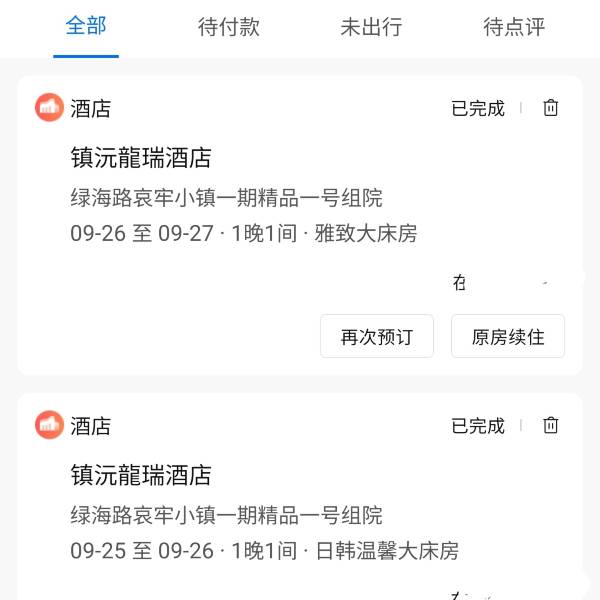Delete the 09-25 至 09-26 hotel order
Image resolution: width=600 pixels, height=600 pixels.
(551, 425)
